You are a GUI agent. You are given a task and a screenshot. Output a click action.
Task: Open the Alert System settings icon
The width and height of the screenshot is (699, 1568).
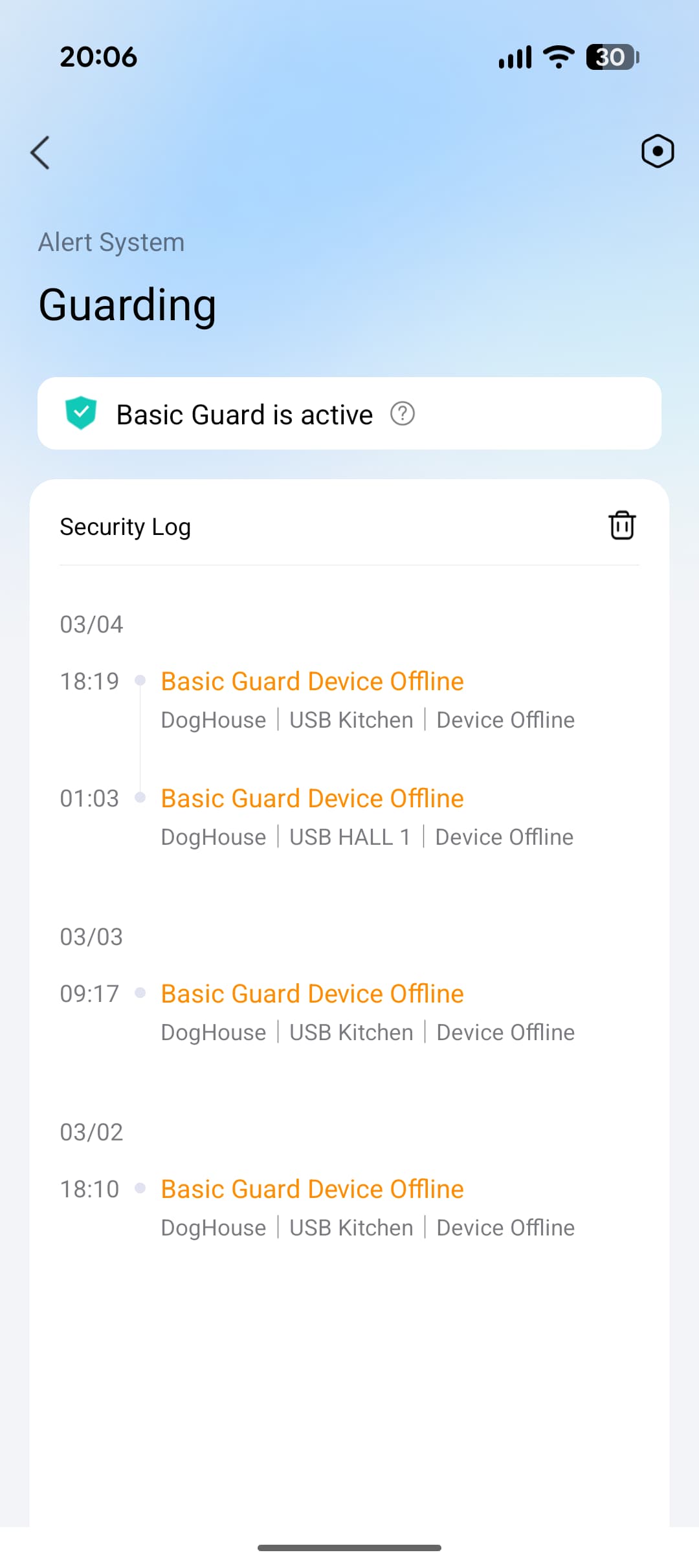click(658, 151)
